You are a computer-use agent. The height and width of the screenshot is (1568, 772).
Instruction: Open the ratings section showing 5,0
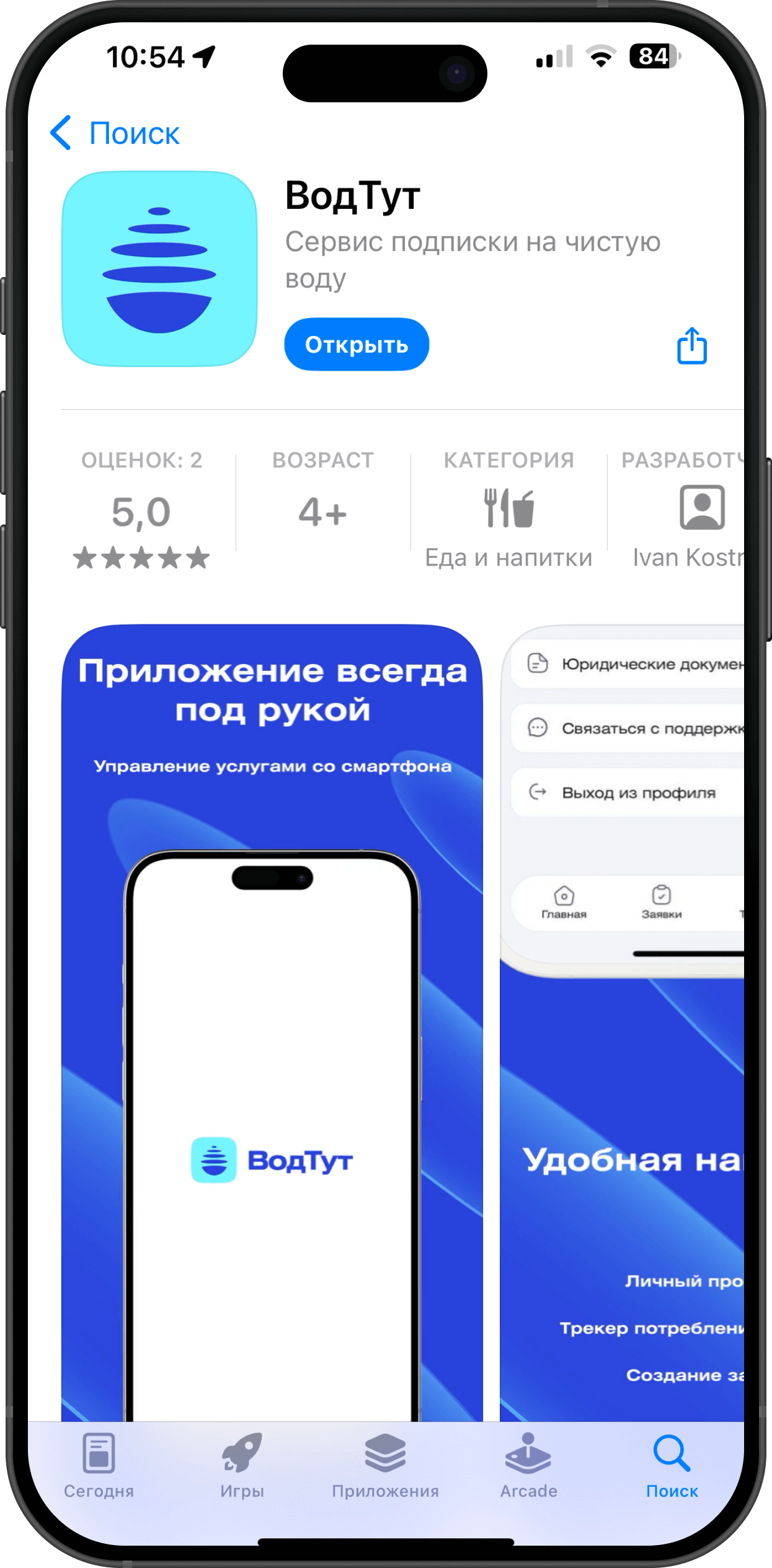141,513
